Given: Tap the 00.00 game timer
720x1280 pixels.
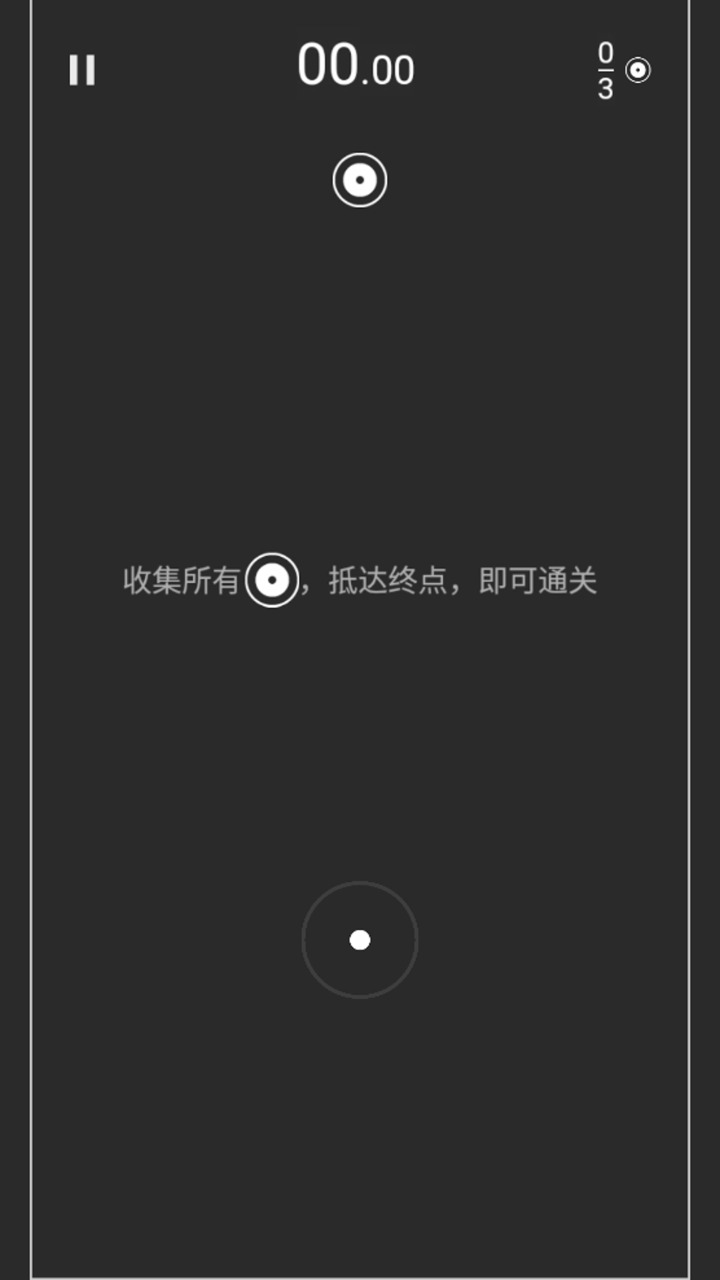Looking at the screenshot, I should coord(355,66).
